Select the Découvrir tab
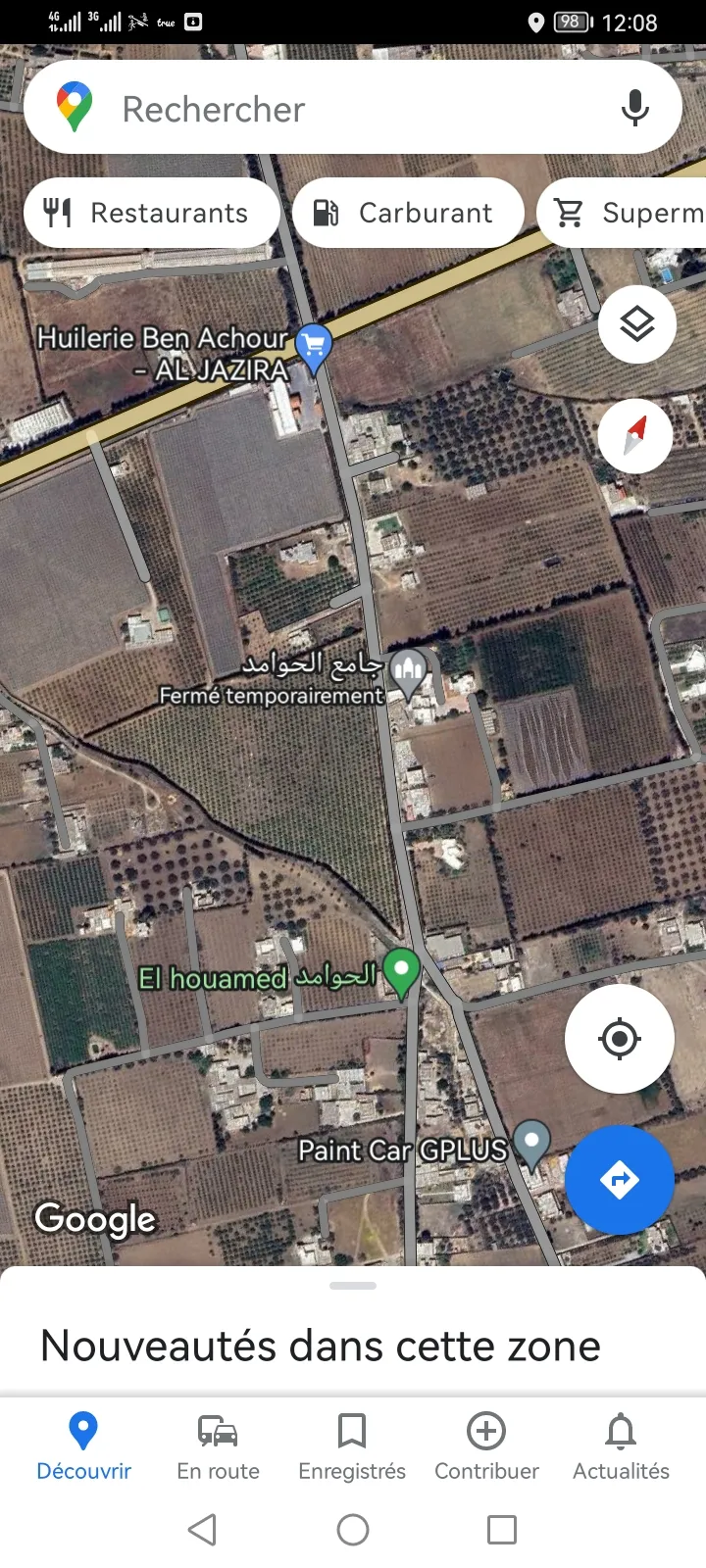This screenshot has width=706, height=1568. pos(83,1445)
